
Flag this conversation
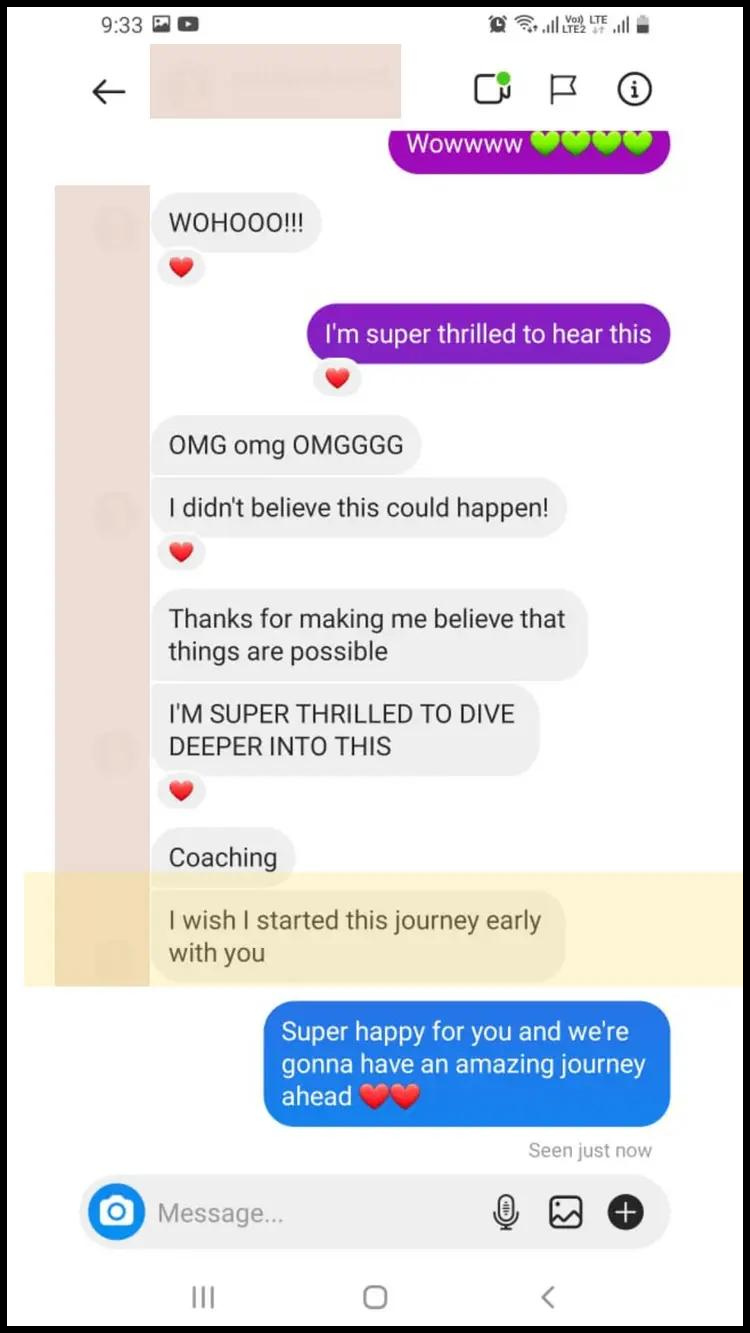(563, 90)
